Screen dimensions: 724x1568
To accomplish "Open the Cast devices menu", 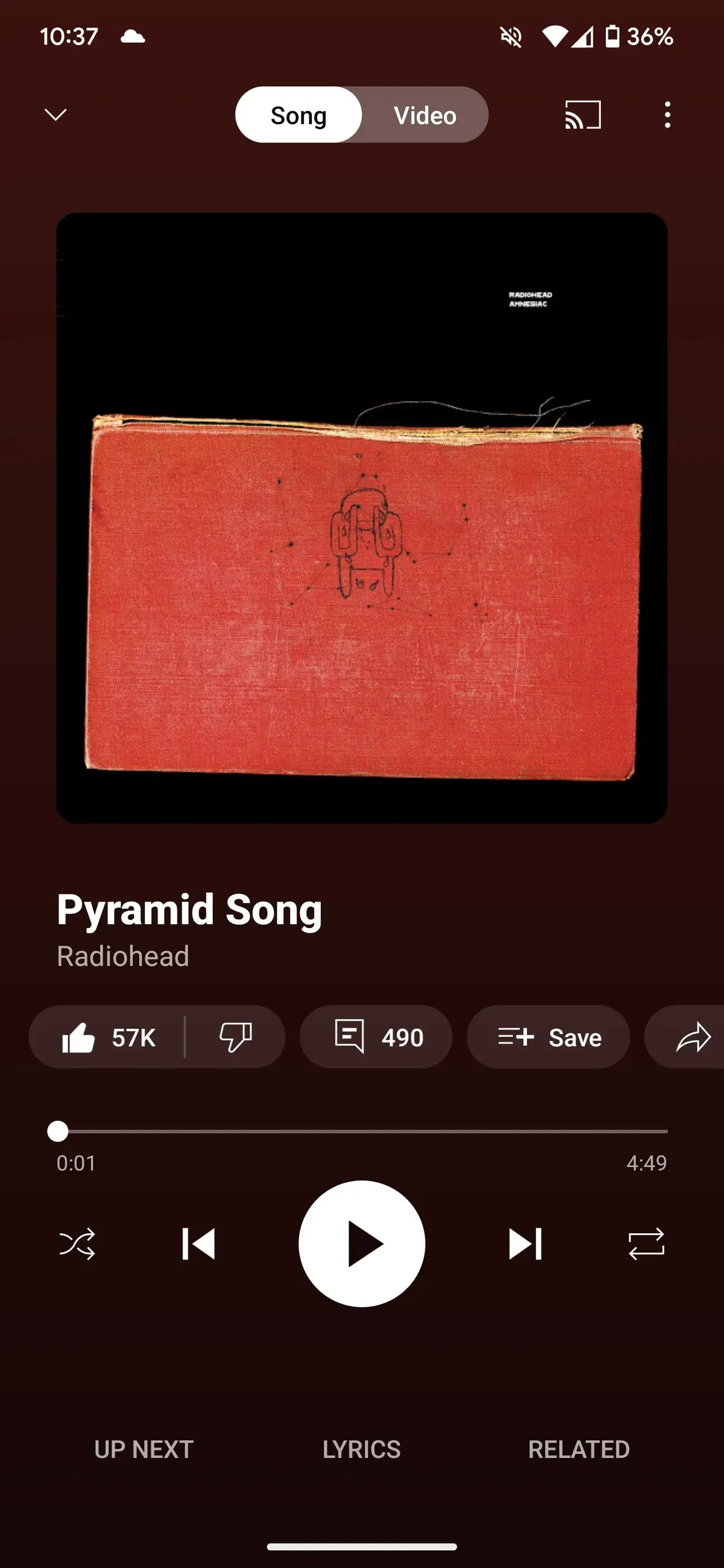I will [x=581, y=115].
